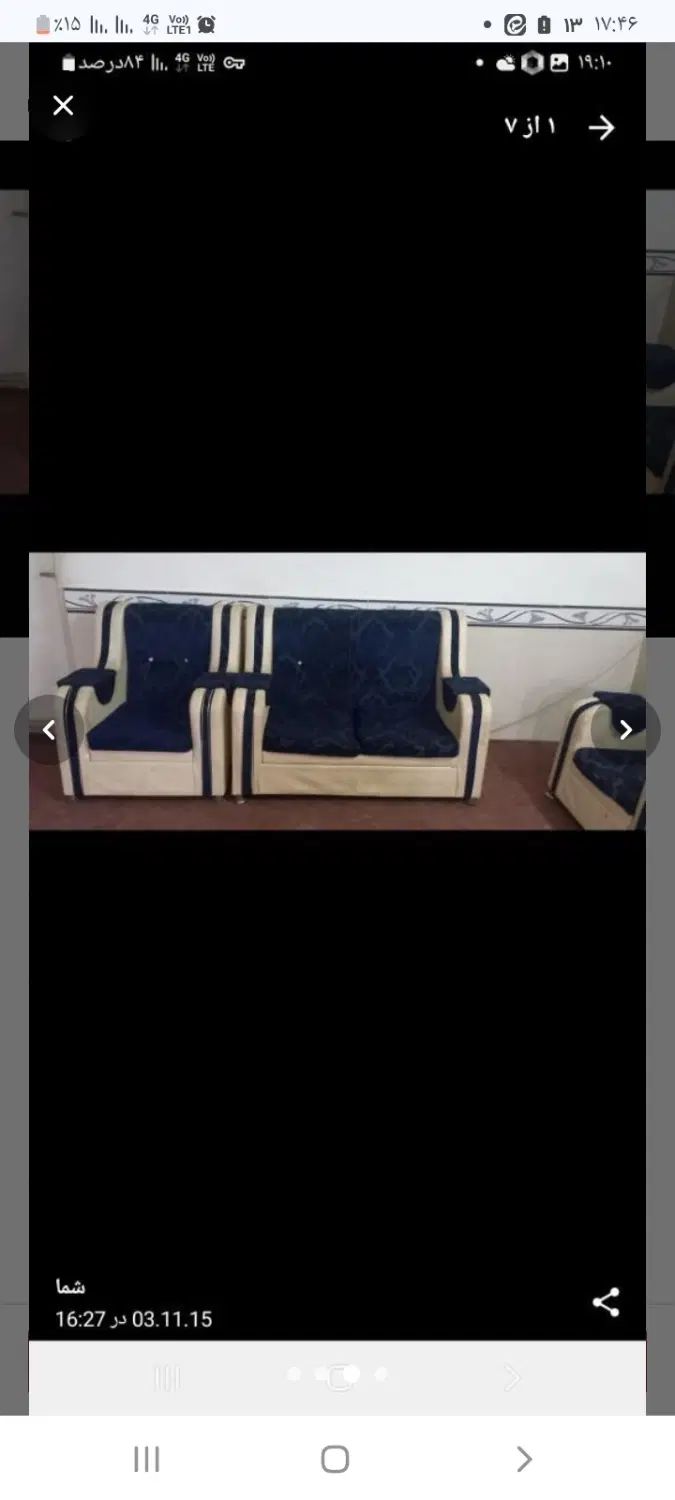Go to the previous image
675x1500 pixels.
point(48,730)
